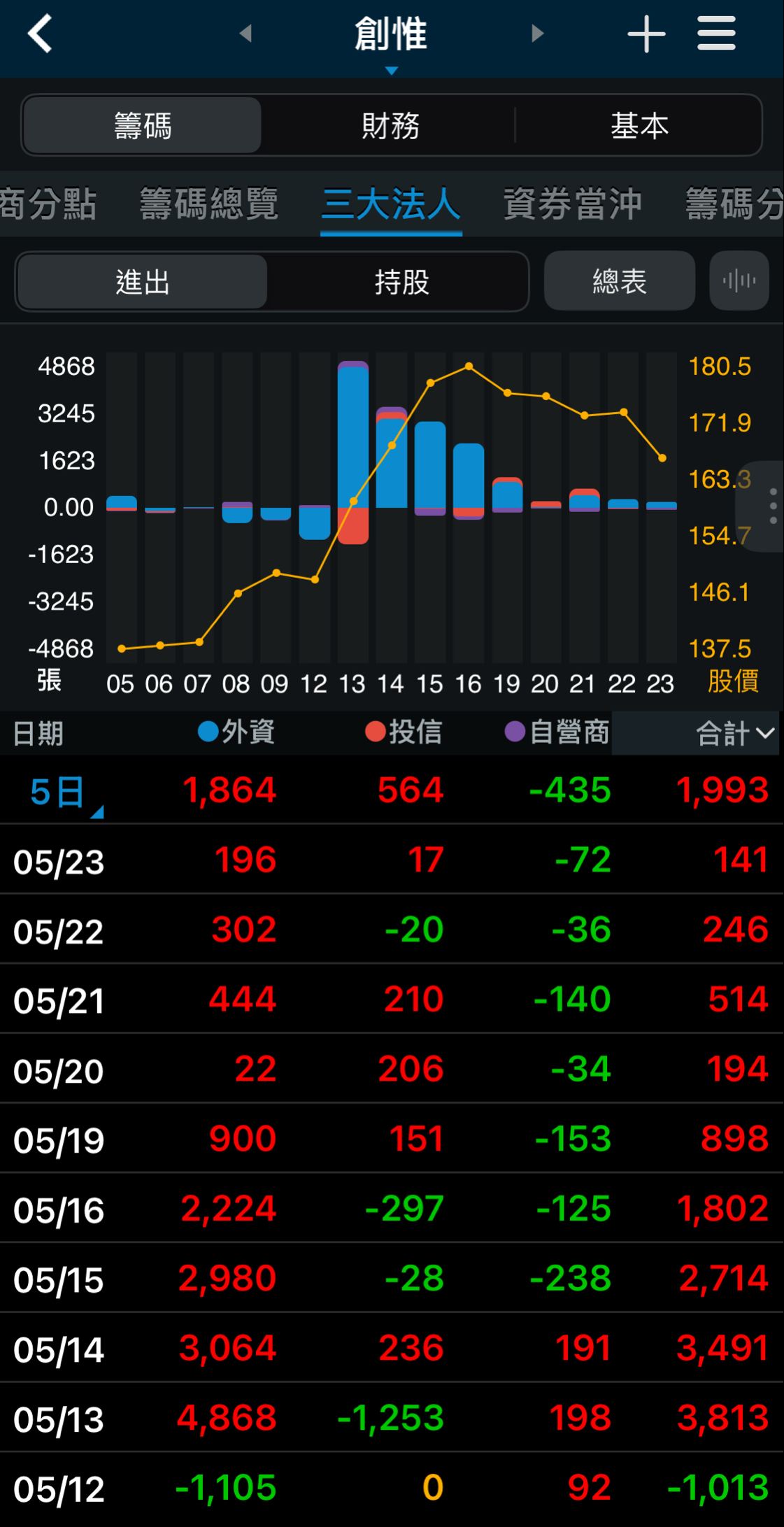Image resolution: width=784 pixels, height=1527 pixels.
Task: Select the 三大法人 tab
Action: point(391,204)
